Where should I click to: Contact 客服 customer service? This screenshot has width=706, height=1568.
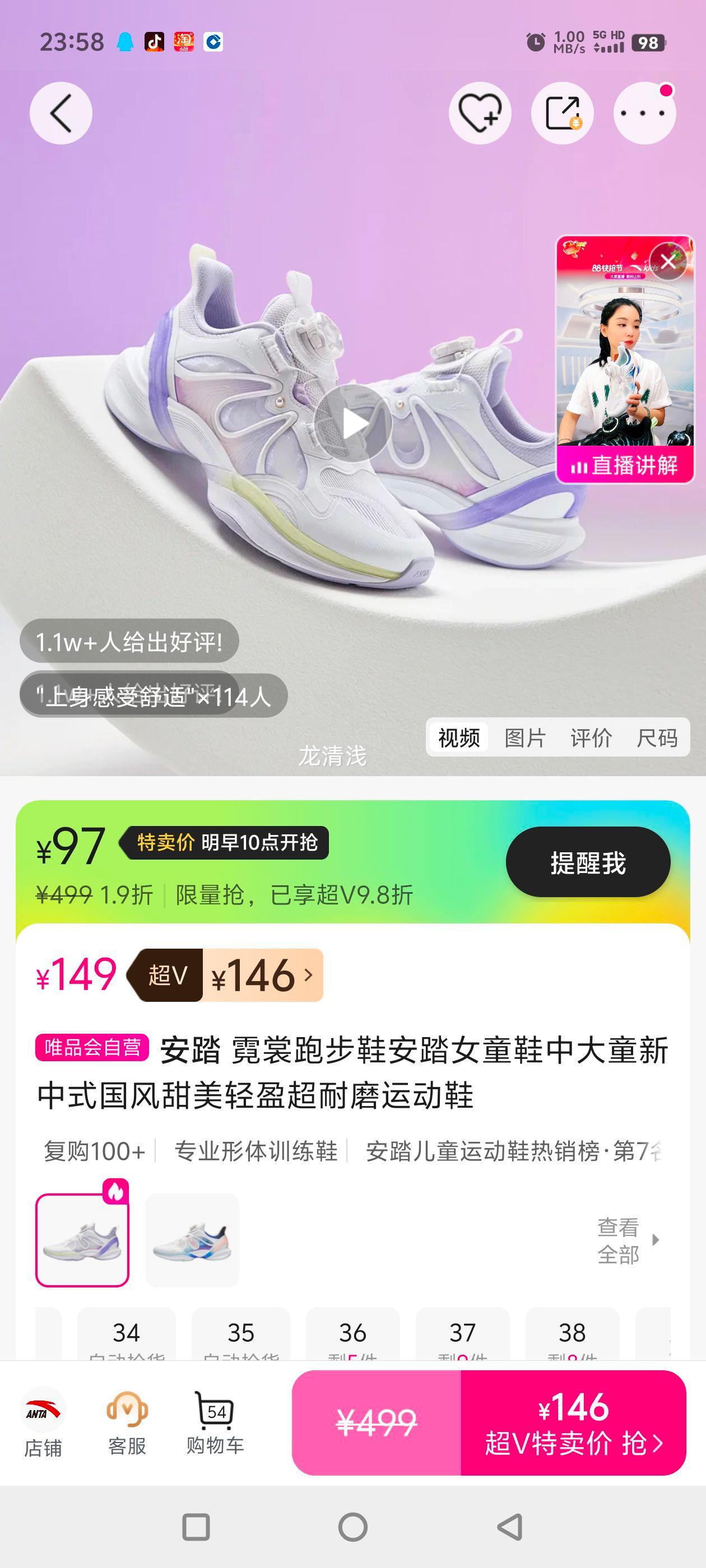pyautogui.click(x=128, y=1424)
